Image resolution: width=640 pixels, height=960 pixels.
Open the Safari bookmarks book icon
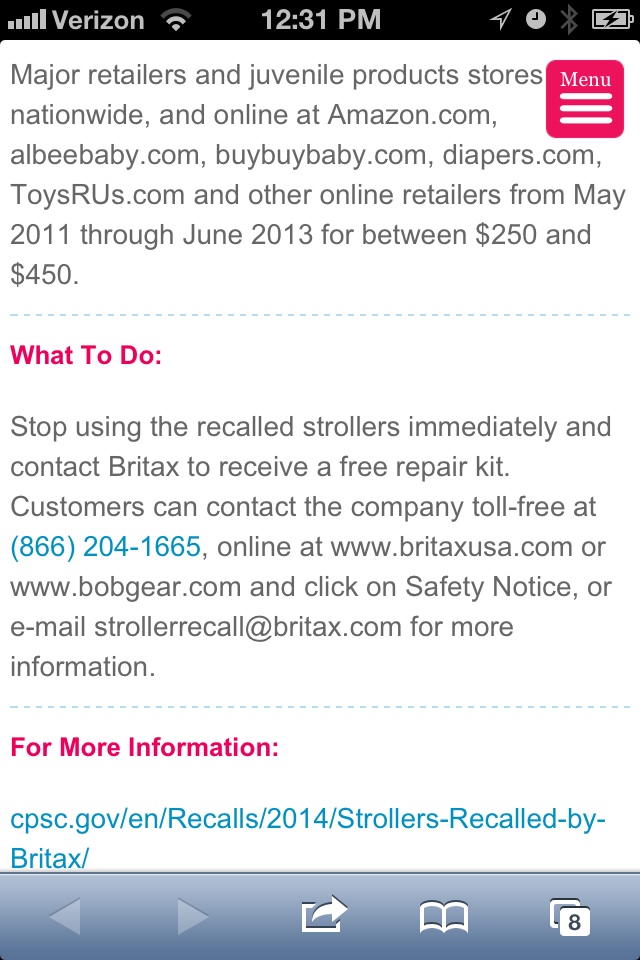pyautogui.click(x=443, y=915)
